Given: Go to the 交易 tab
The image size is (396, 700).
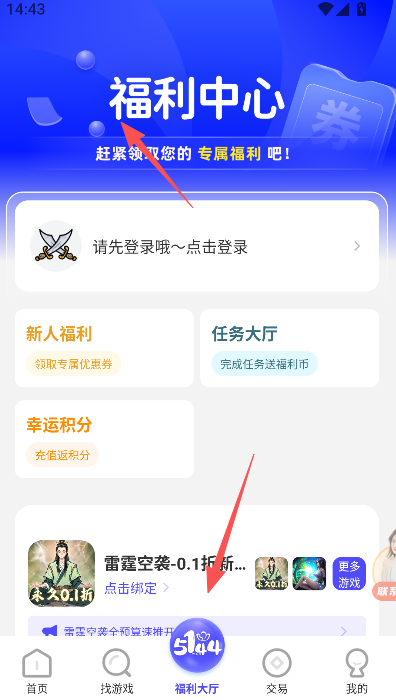Looking at the screenshot, I should tap(277, 671).
